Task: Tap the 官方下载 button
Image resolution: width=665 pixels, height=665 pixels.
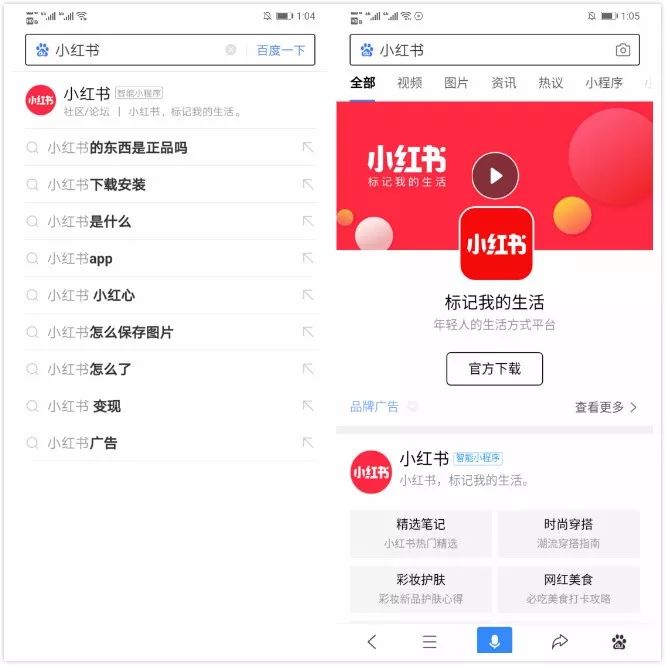Action: 495,369
